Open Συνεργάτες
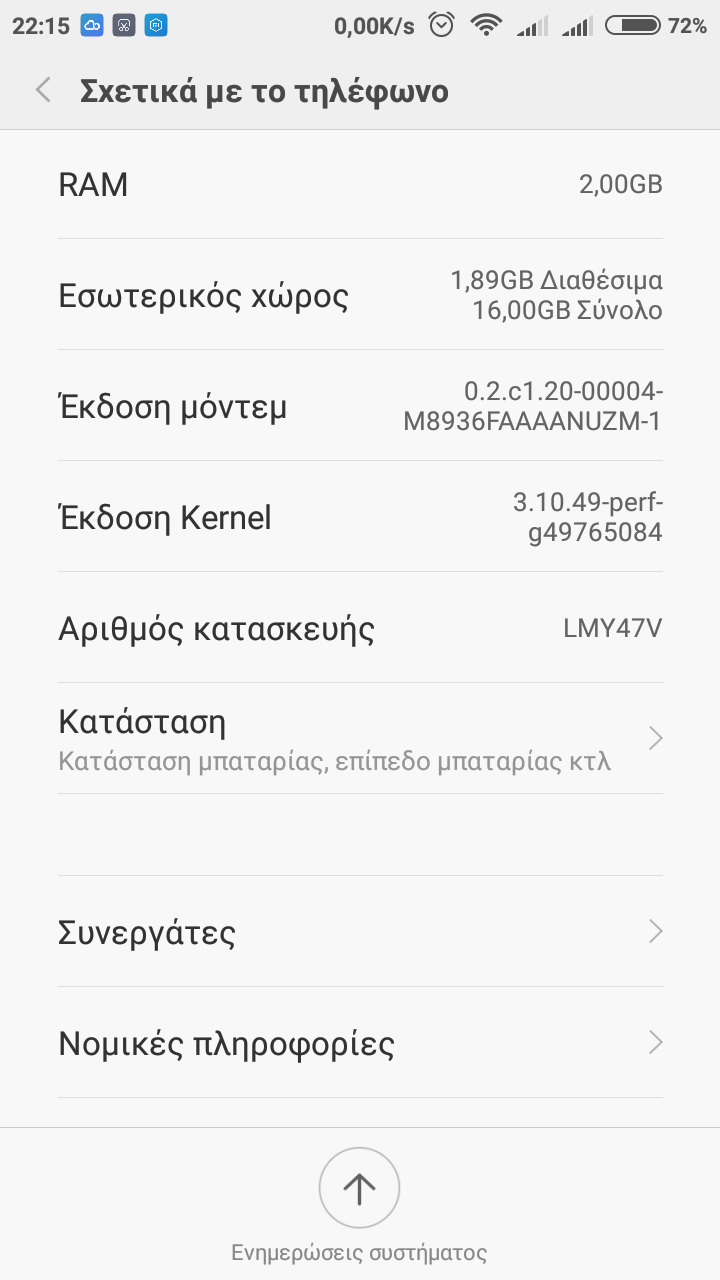 click(360, 932)
